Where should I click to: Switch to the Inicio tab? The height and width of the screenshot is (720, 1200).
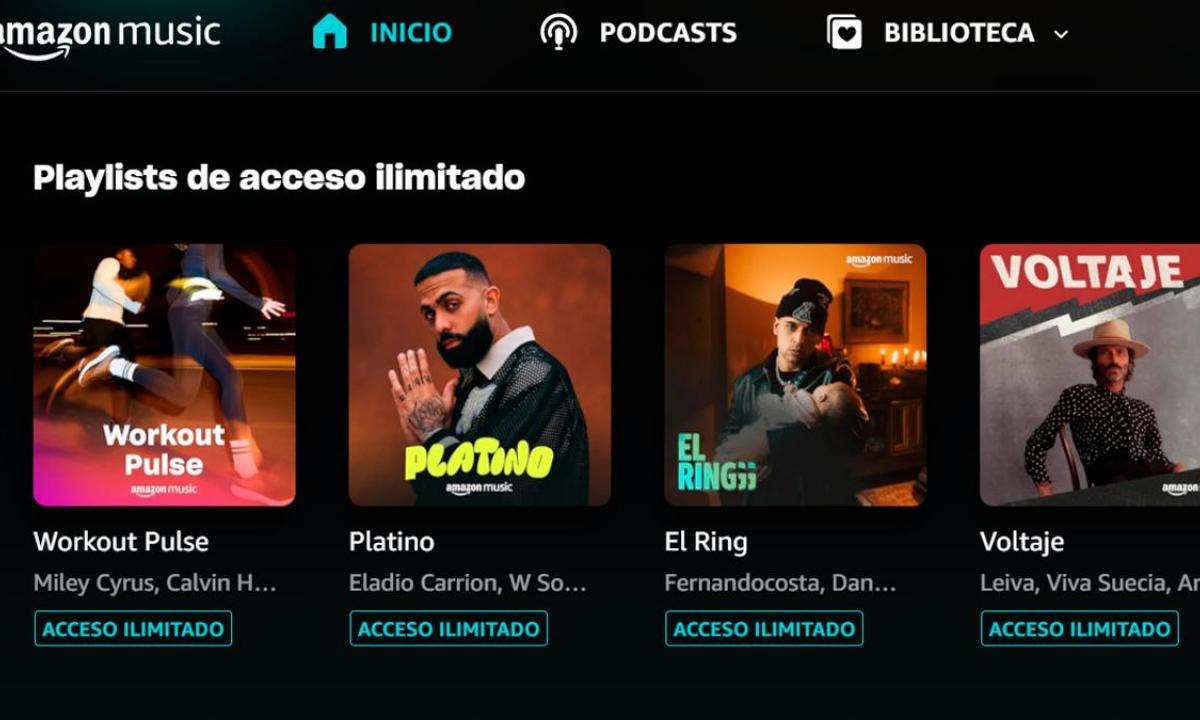382,33
